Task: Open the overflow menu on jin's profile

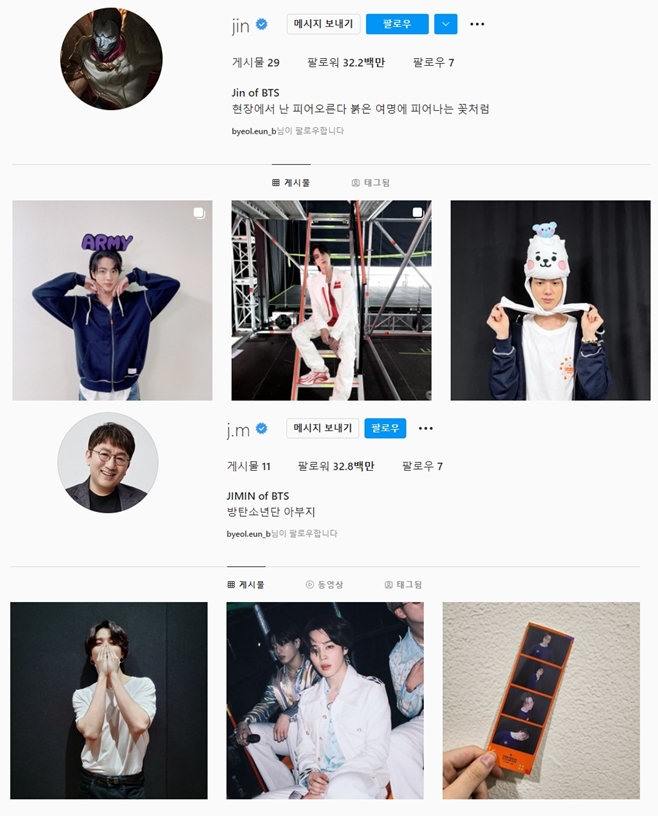Action: [477, 24]
